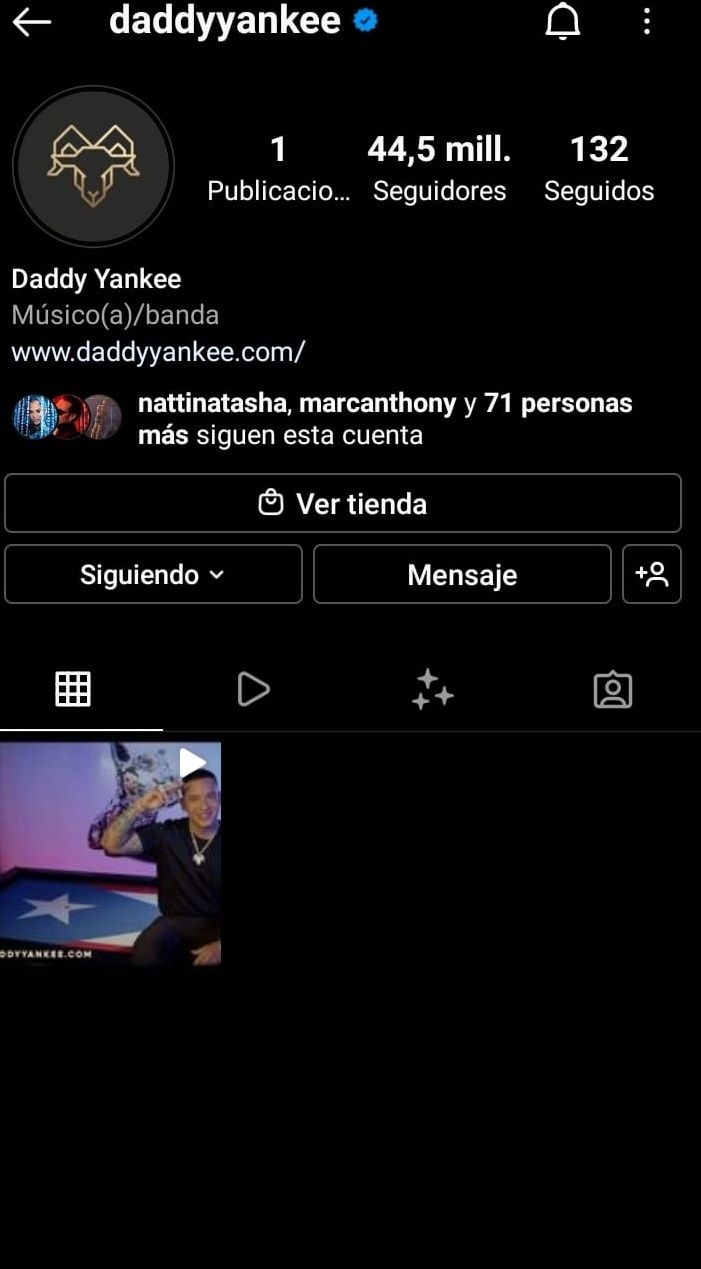Send a message with Mensaje button
Screen dimensions: 701x1269
click(462, 574)
